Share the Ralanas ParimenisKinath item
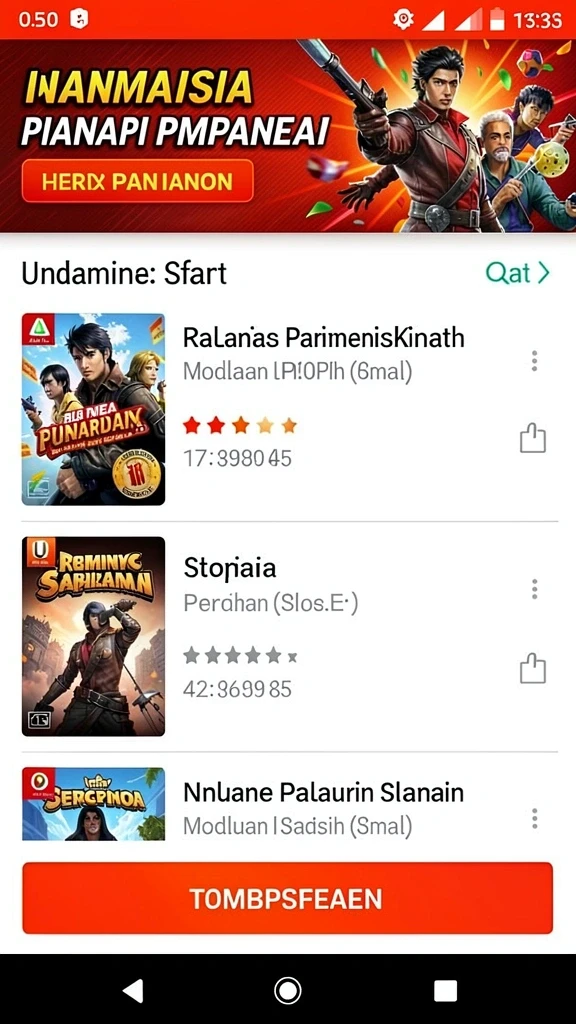 tap(533, 439)
